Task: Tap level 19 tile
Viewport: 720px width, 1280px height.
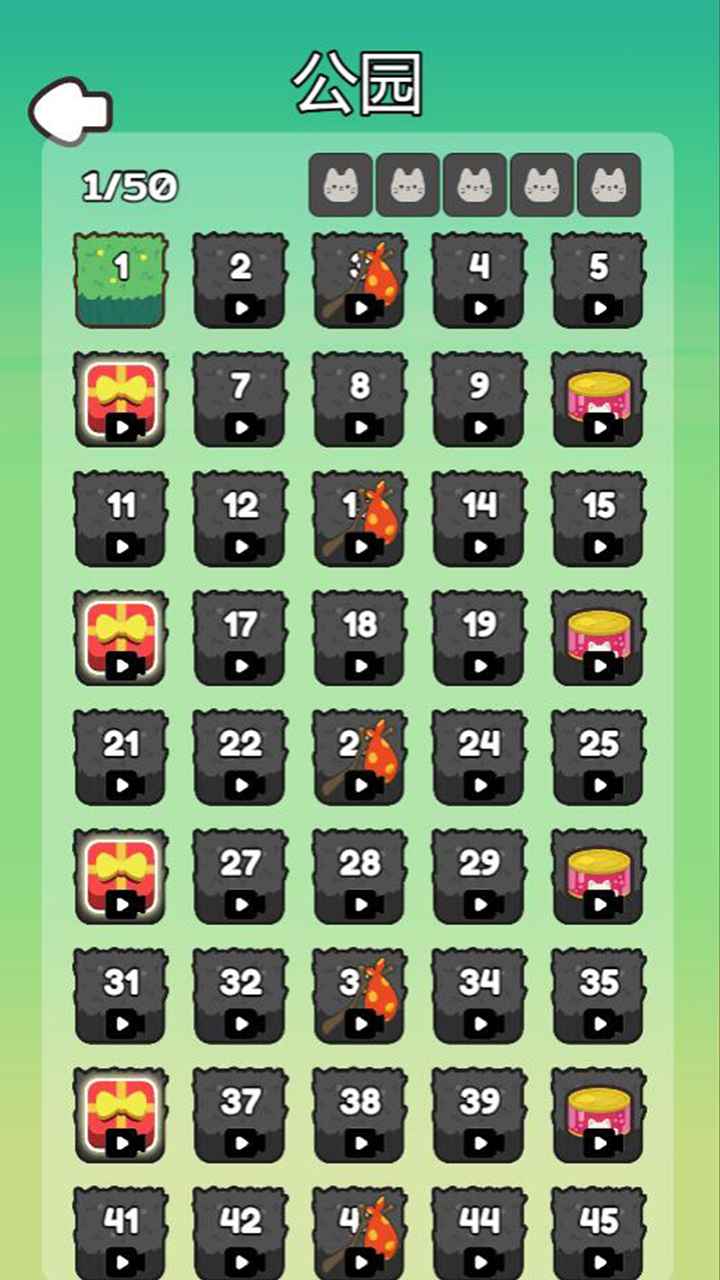Action: pyautogui.click(x=479, y=638)
